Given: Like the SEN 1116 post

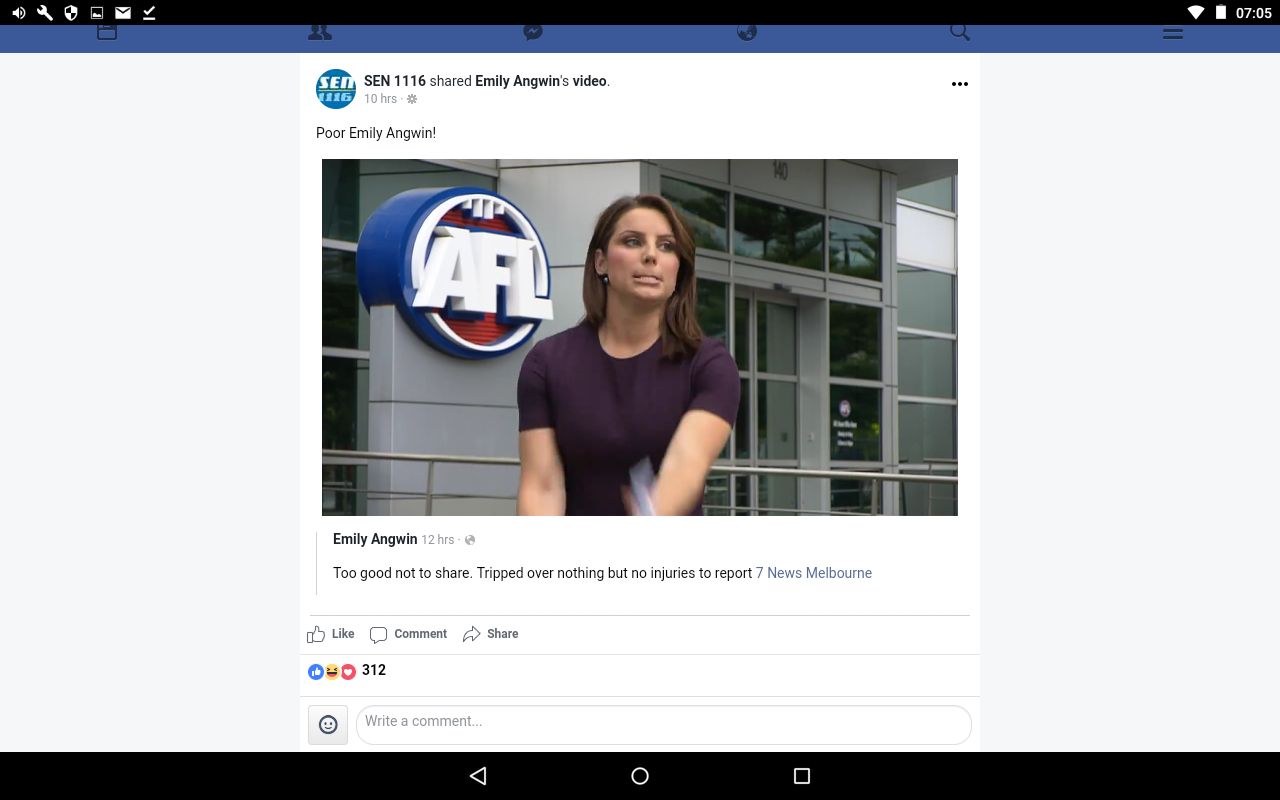Looking at the screenshot, I should coord(331,634).
